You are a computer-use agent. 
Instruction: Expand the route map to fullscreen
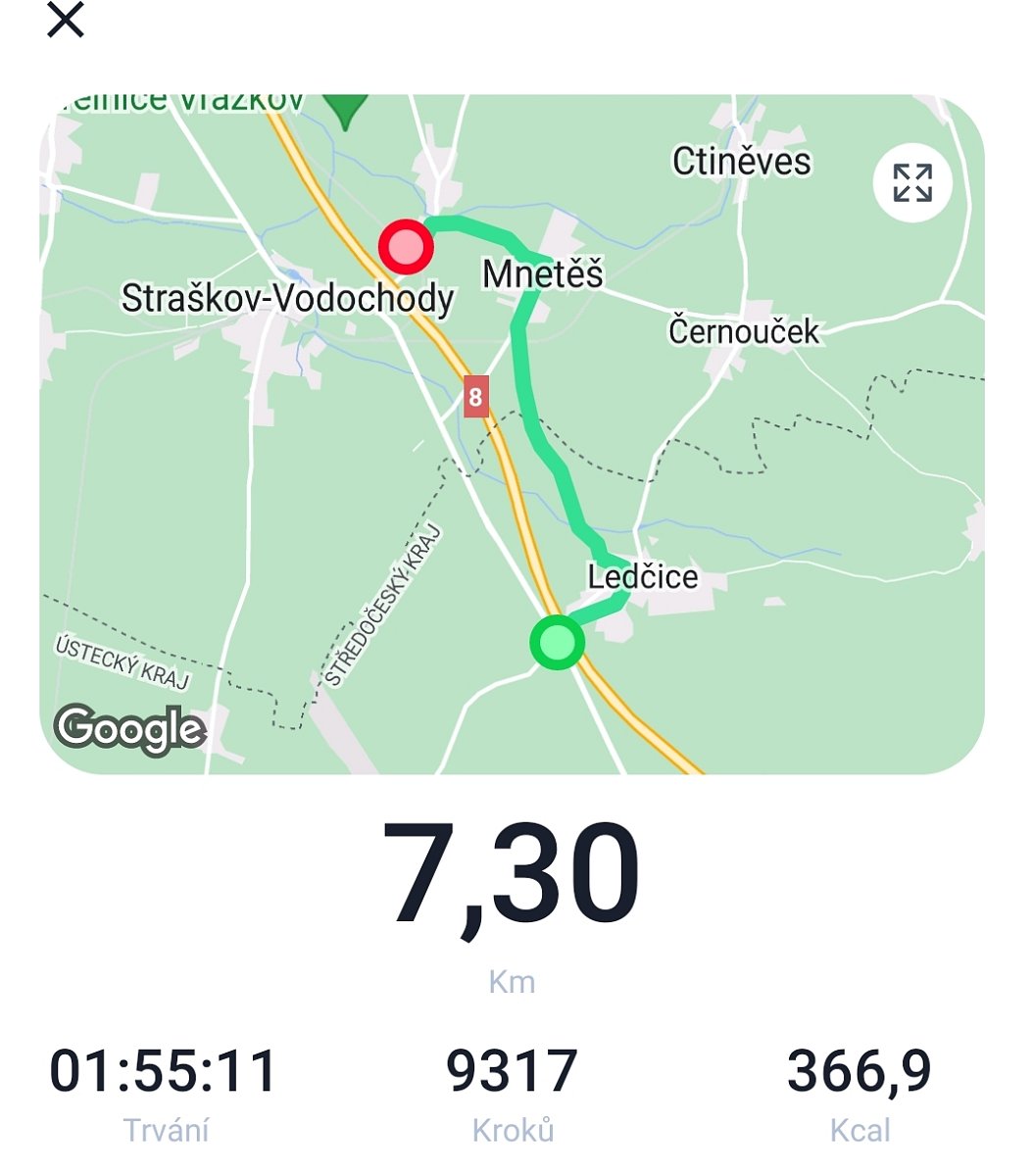911,183
